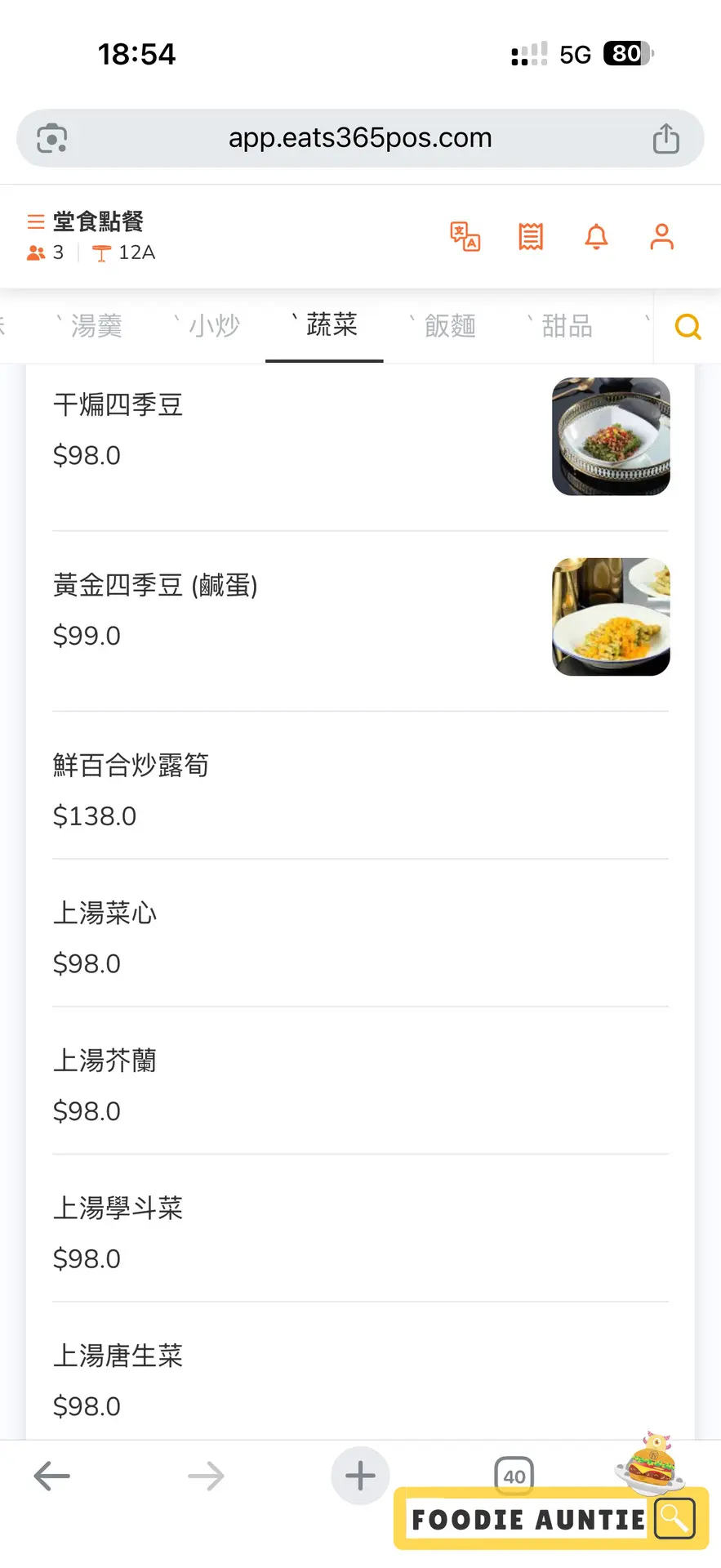Go back in the browser
The width and height of the screenshot is (721, 1568).
51,1476
